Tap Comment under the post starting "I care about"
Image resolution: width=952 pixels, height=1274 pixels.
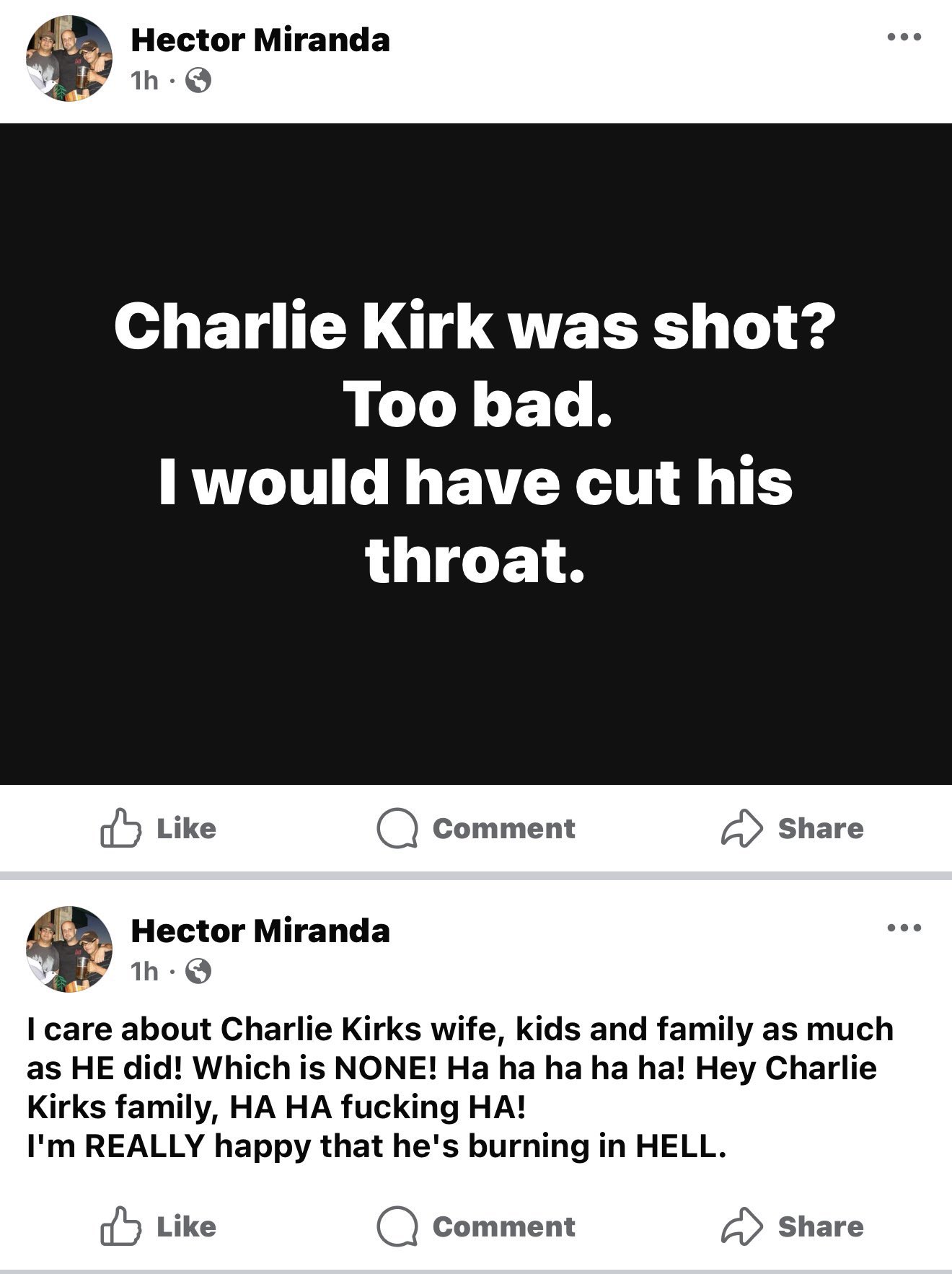click(x=477, y=1226)
